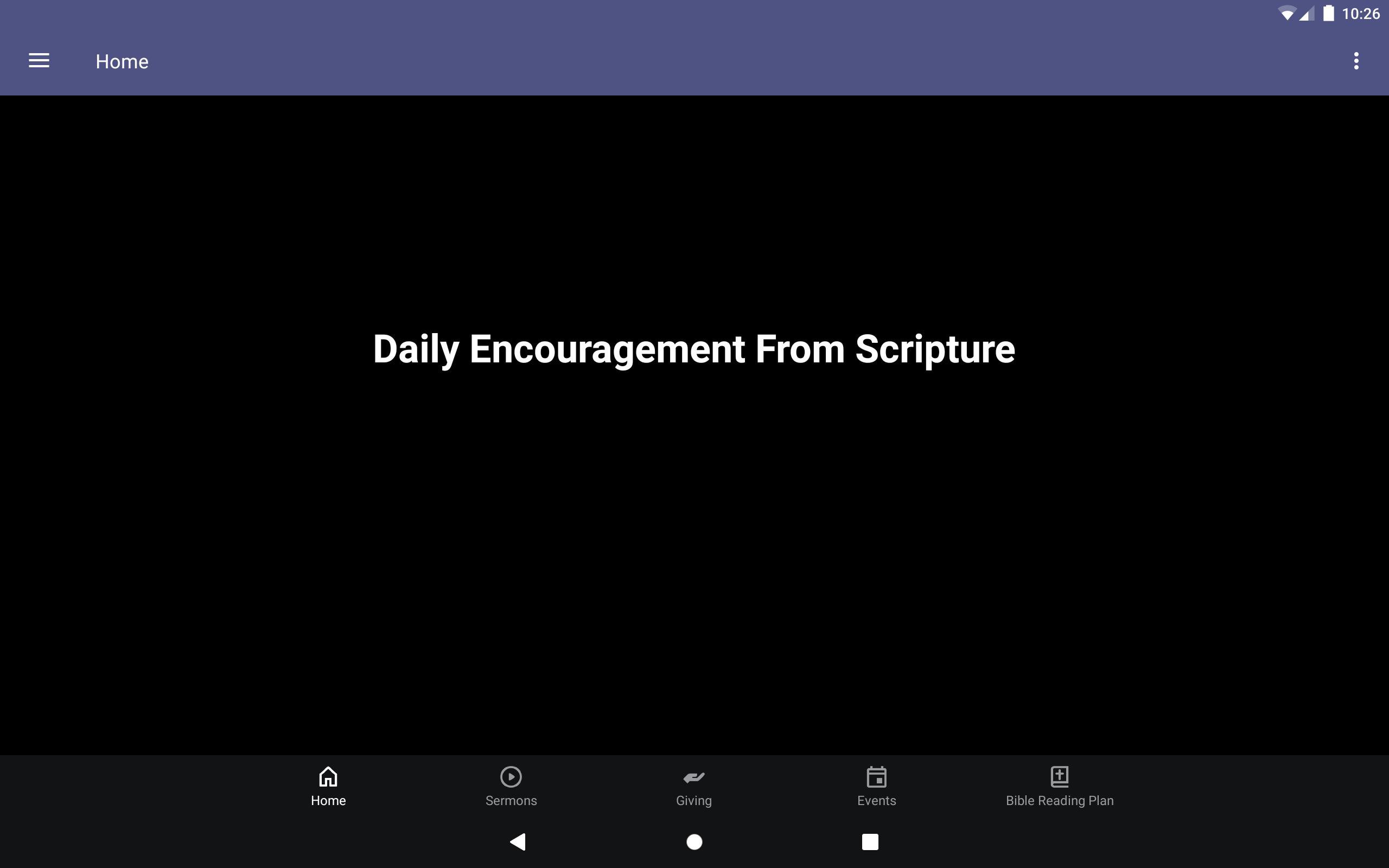Select the Home tab
Image resolution: width=1389 pixels, height=868 pixels.
(328, 786)
